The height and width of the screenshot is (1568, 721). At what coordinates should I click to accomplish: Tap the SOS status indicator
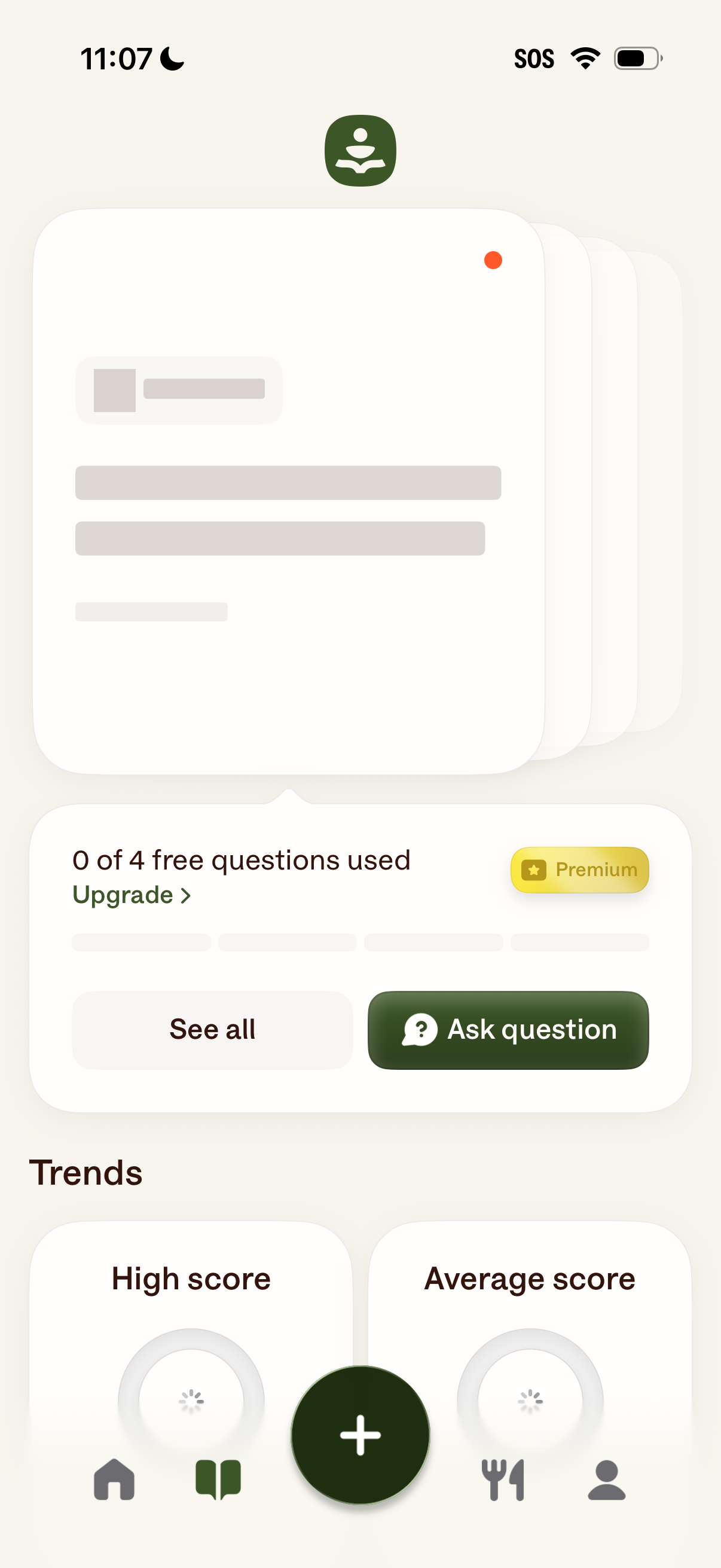point(535,57)
